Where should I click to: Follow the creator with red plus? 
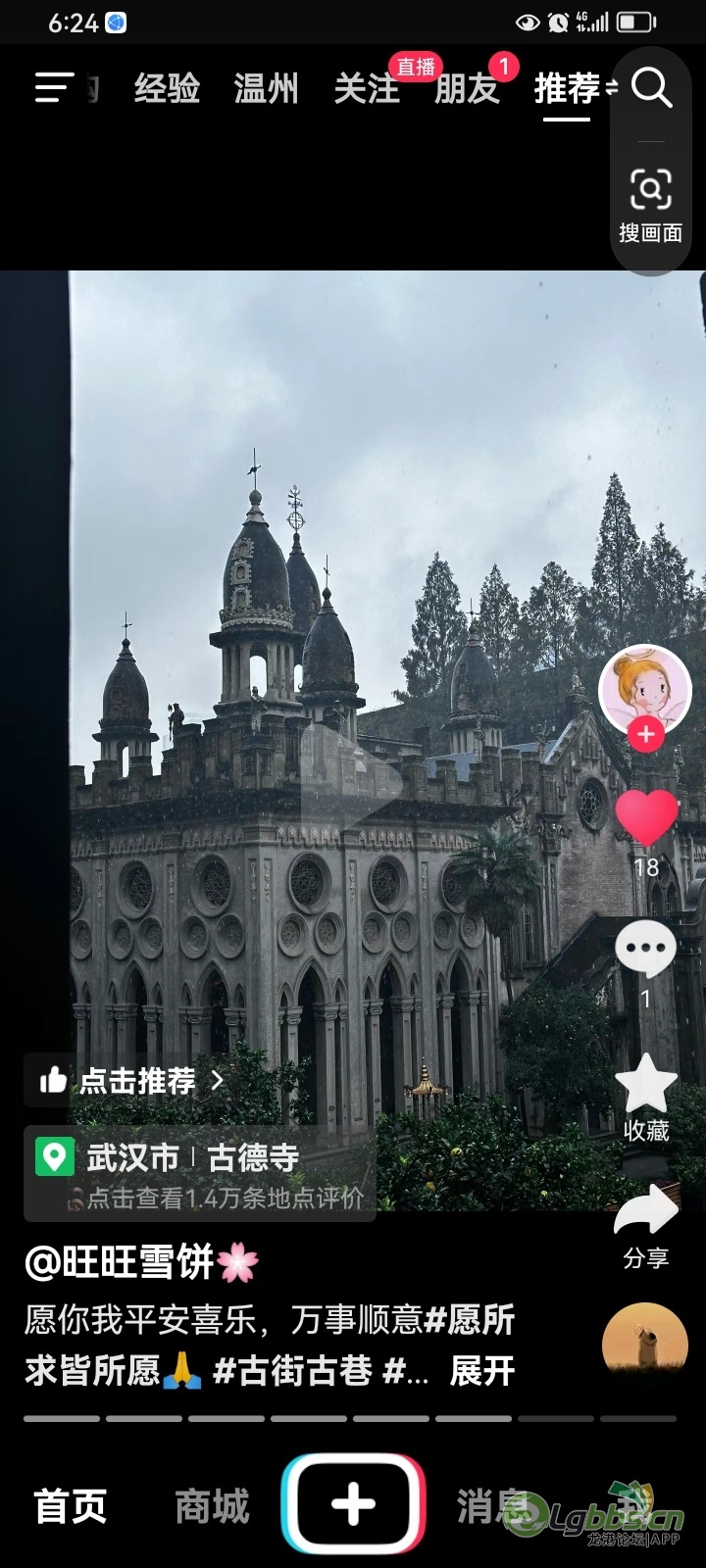[645, 733]
